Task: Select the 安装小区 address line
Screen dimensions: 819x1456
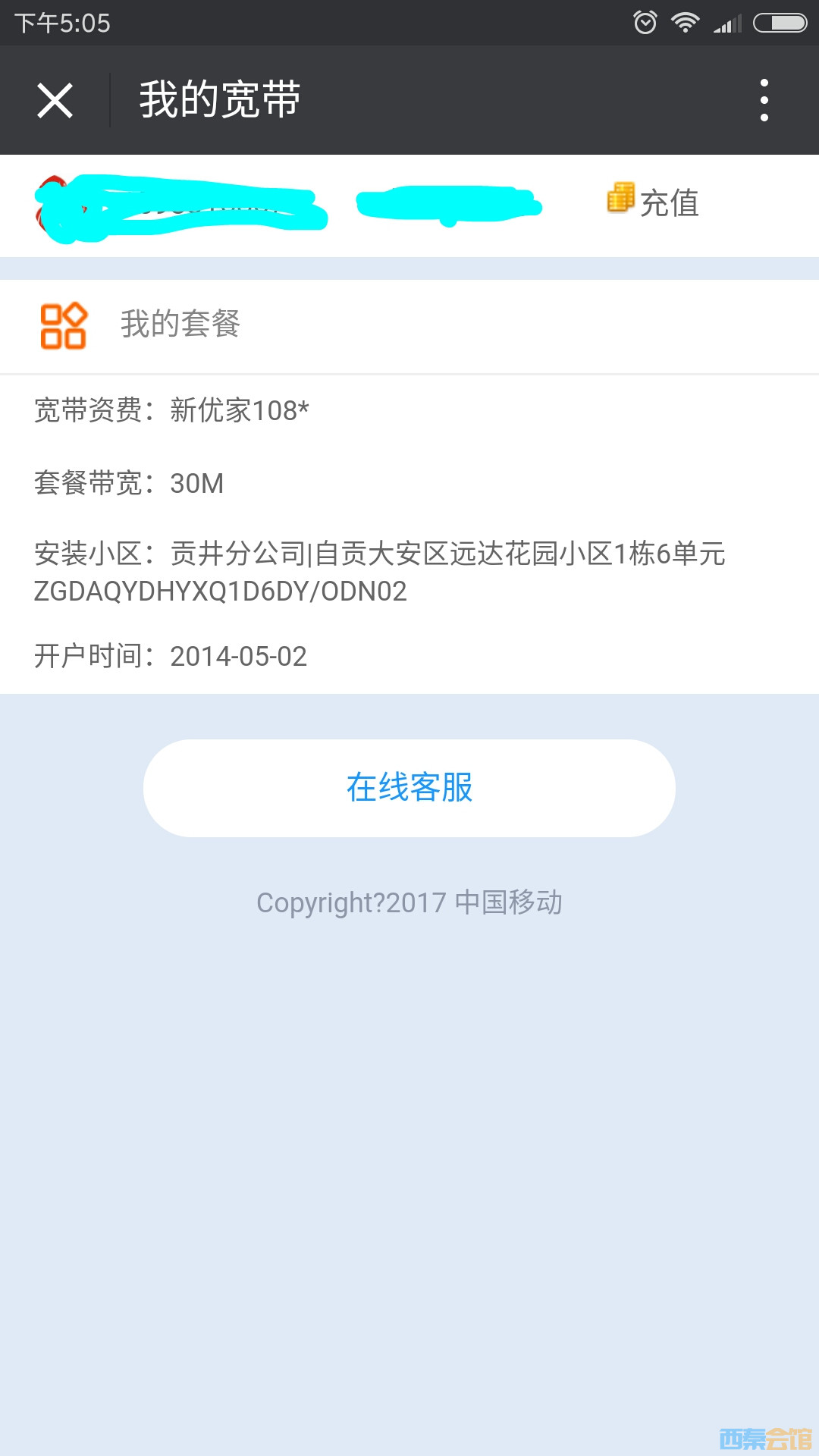Action: (379, 556)
